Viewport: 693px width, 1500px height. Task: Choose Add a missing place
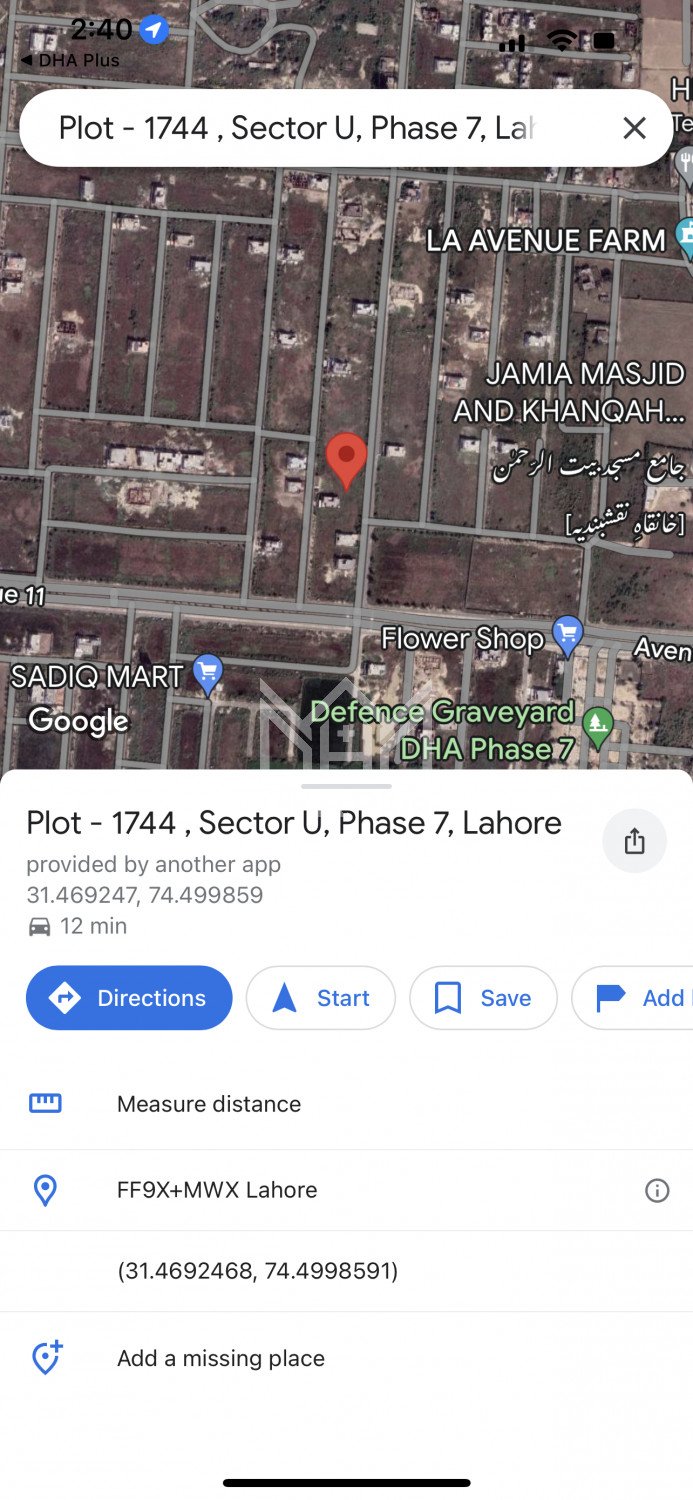coord(221,1358)
